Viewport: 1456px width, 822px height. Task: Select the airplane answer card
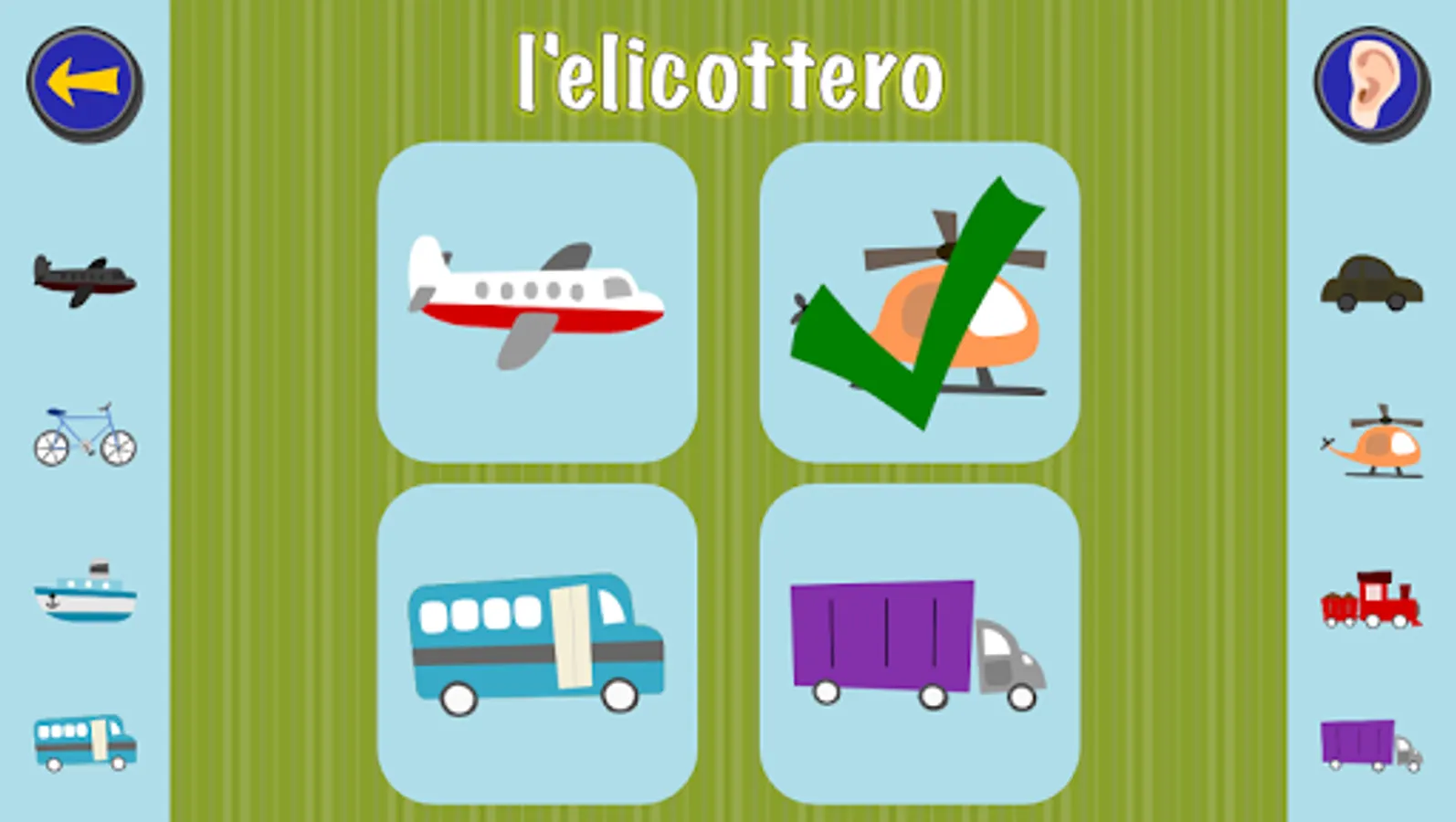[537, 302]
